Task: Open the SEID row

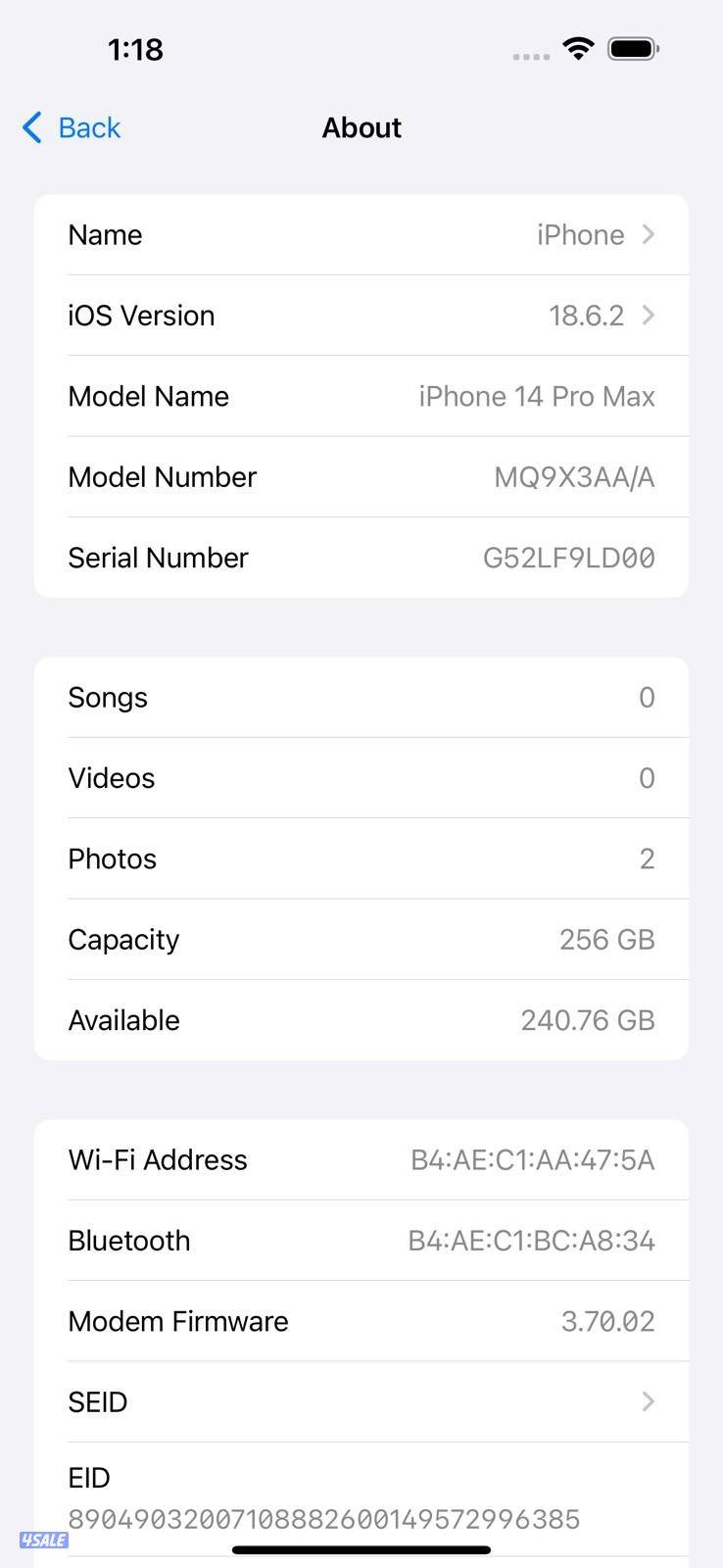Action: [361, 1401]
